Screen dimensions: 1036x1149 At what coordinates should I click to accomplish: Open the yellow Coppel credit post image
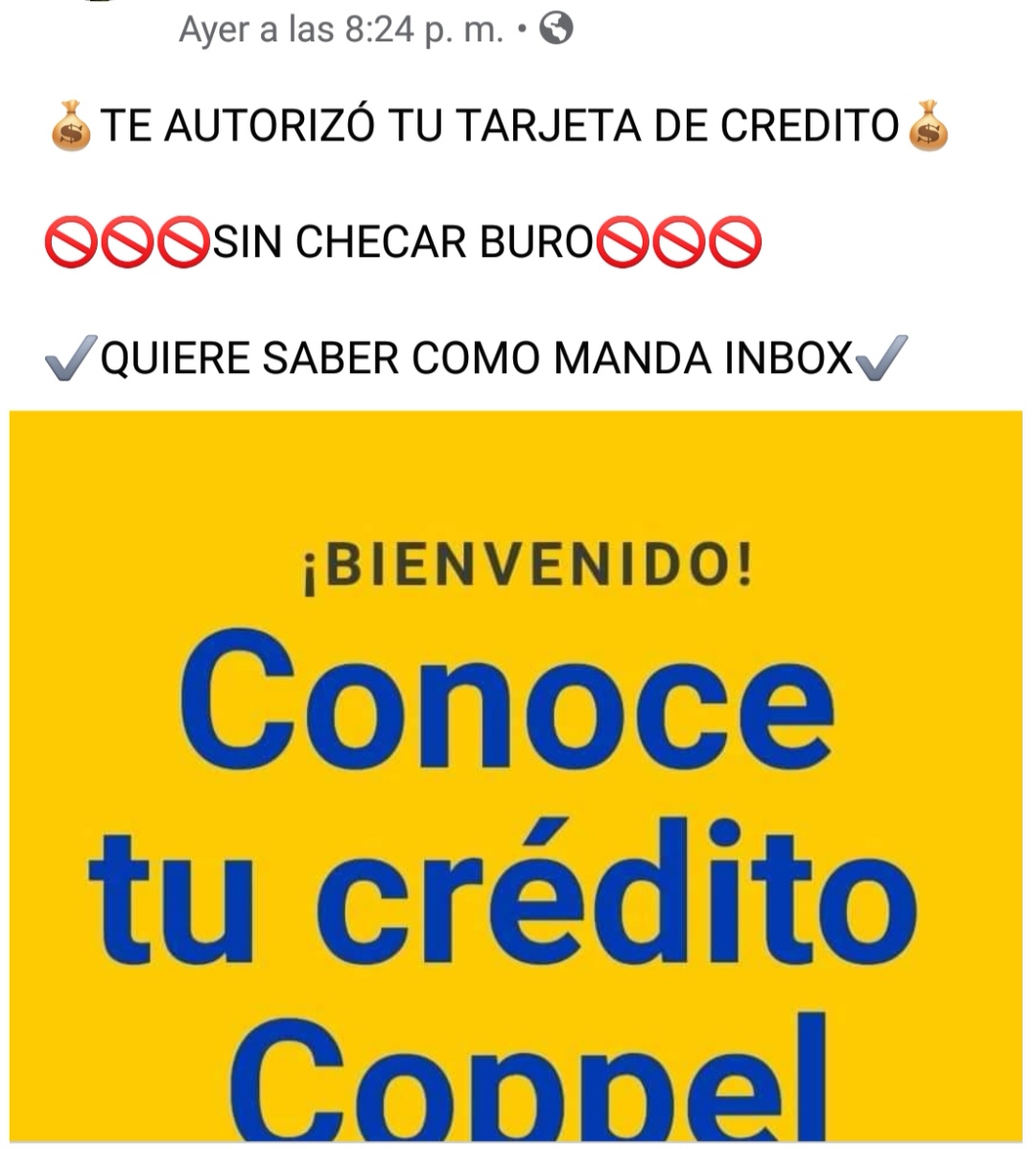[x=516, y=777]
